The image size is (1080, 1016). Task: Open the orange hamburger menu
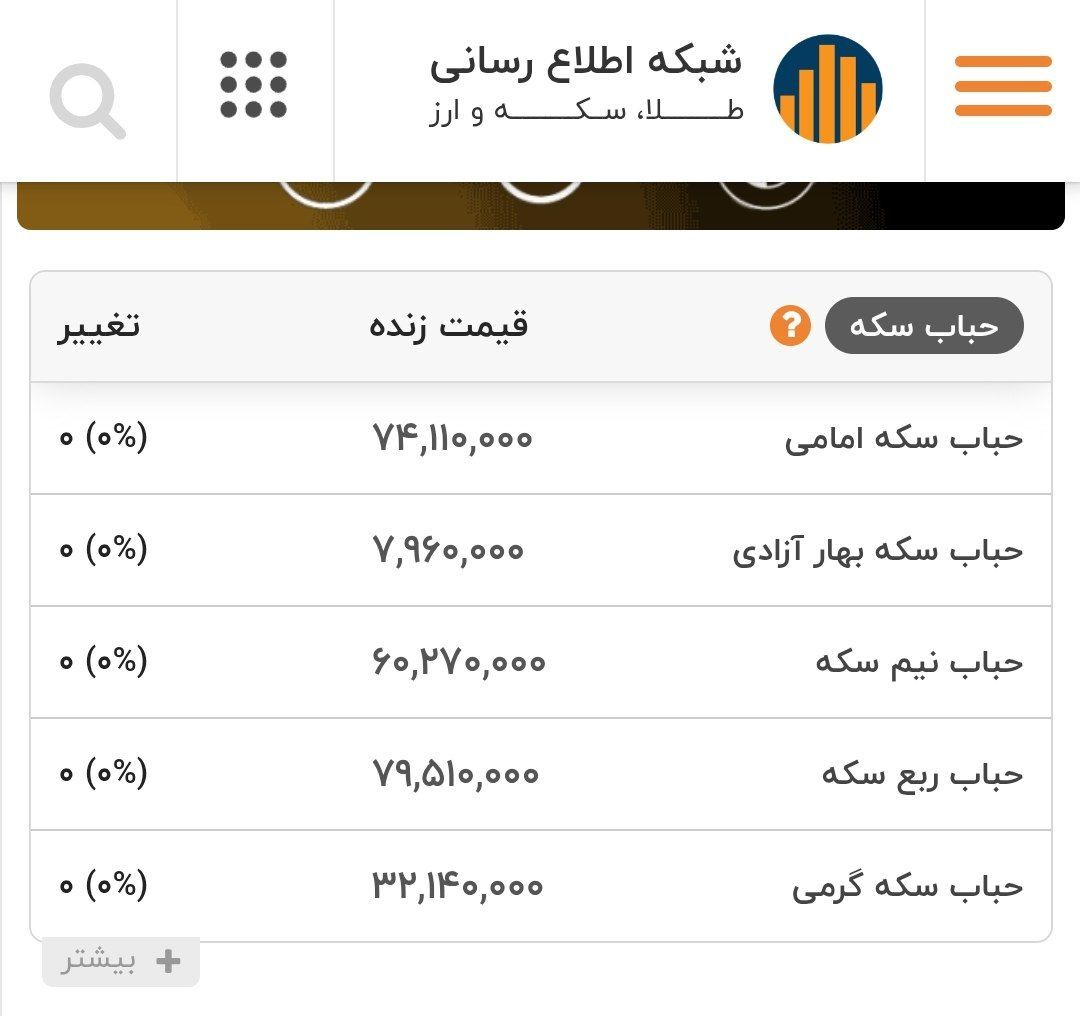(x=1002, y=87)
